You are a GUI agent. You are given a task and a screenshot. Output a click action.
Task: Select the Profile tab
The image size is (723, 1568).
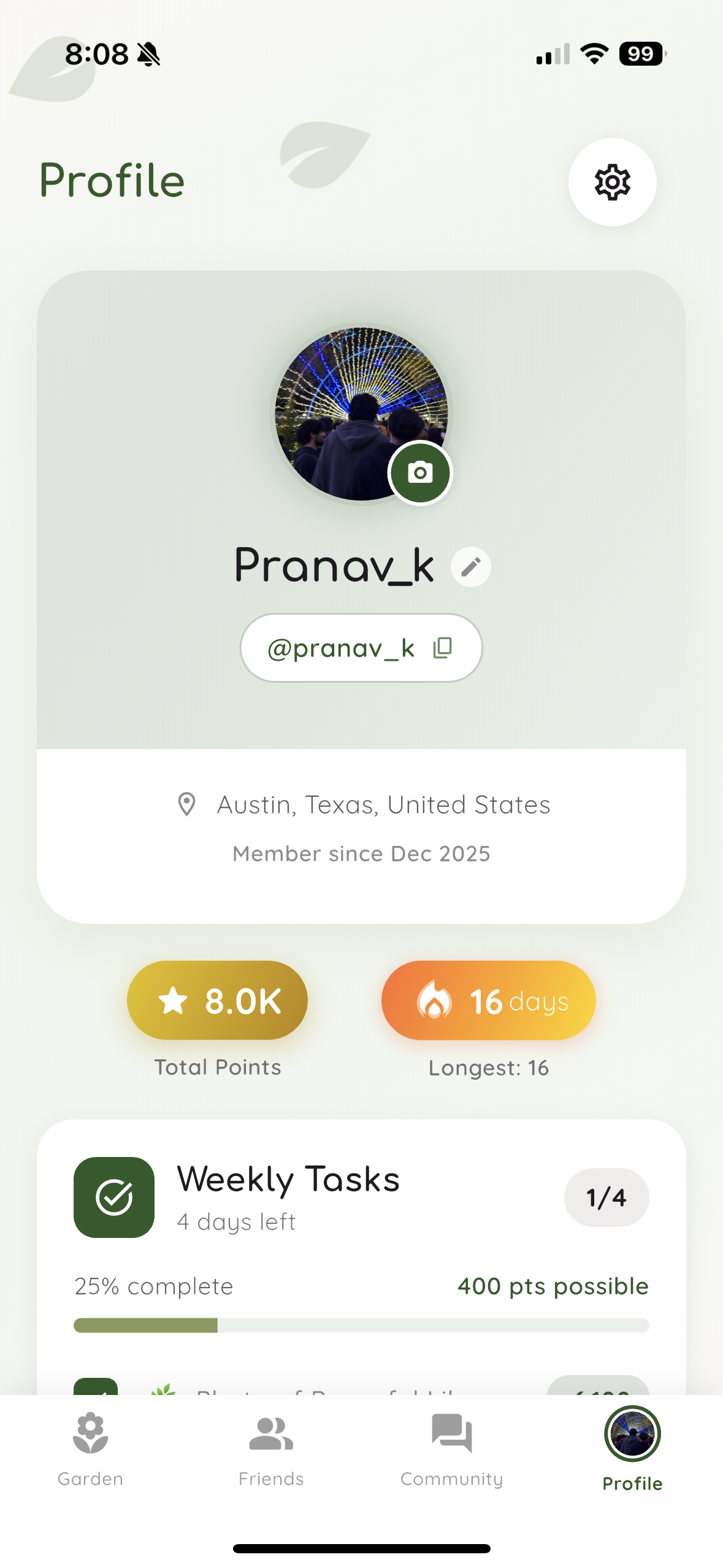click(x=632, y=1449)
